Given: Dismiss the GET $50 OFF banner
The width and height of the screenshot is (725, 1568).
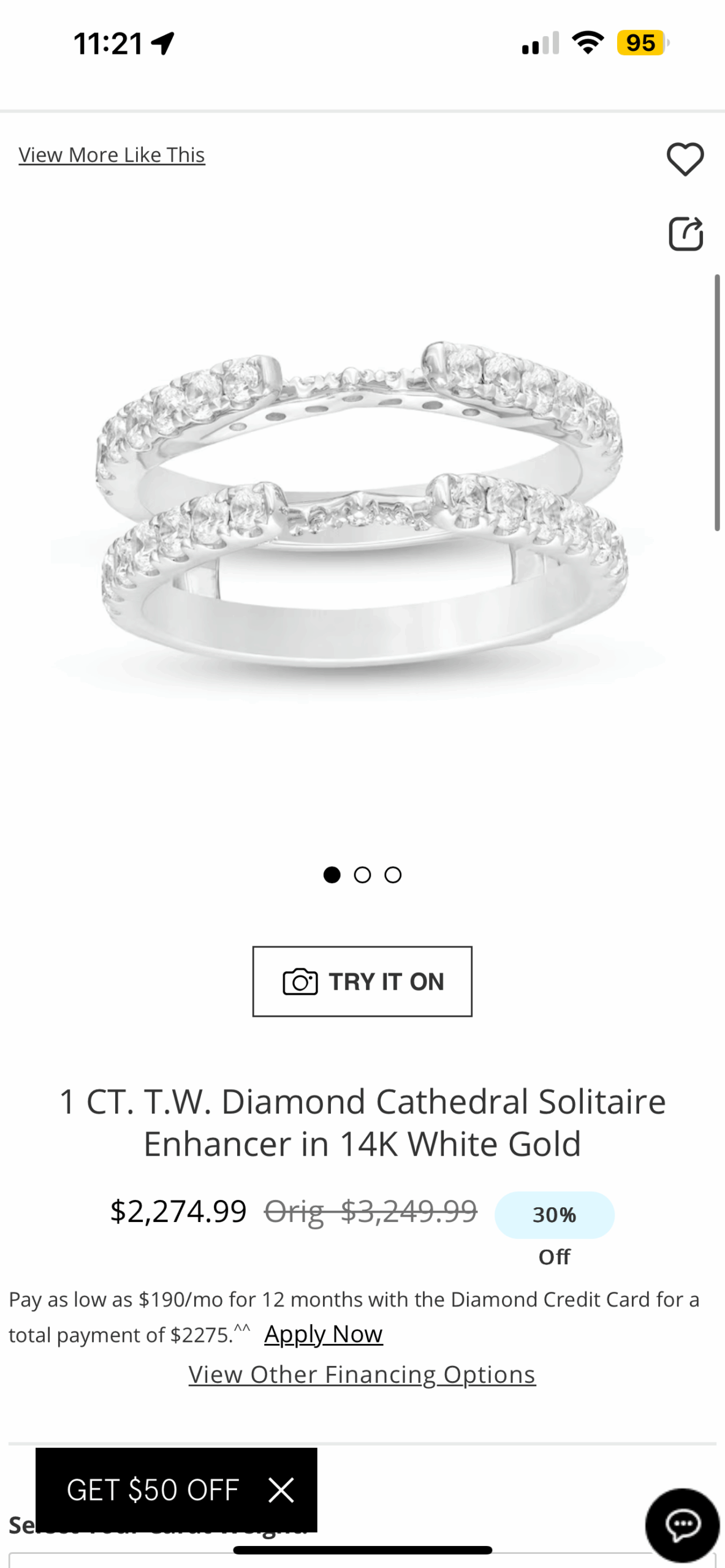Looking at the screenshot, I should point(281,1490).
